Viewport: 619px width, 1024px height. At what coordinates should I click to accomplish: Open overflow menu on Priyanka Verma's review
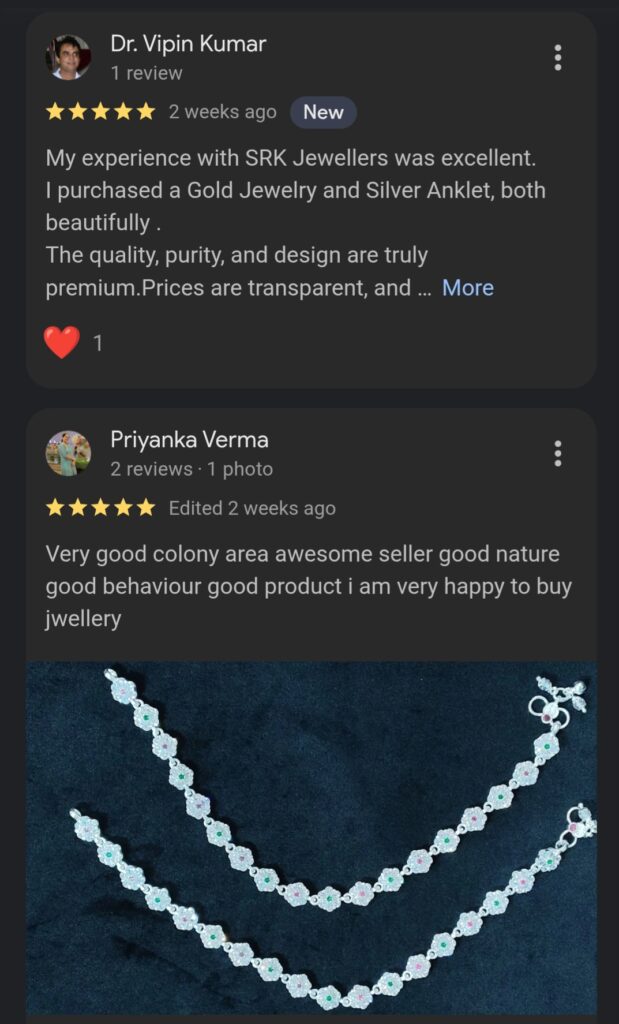point(558,454)
